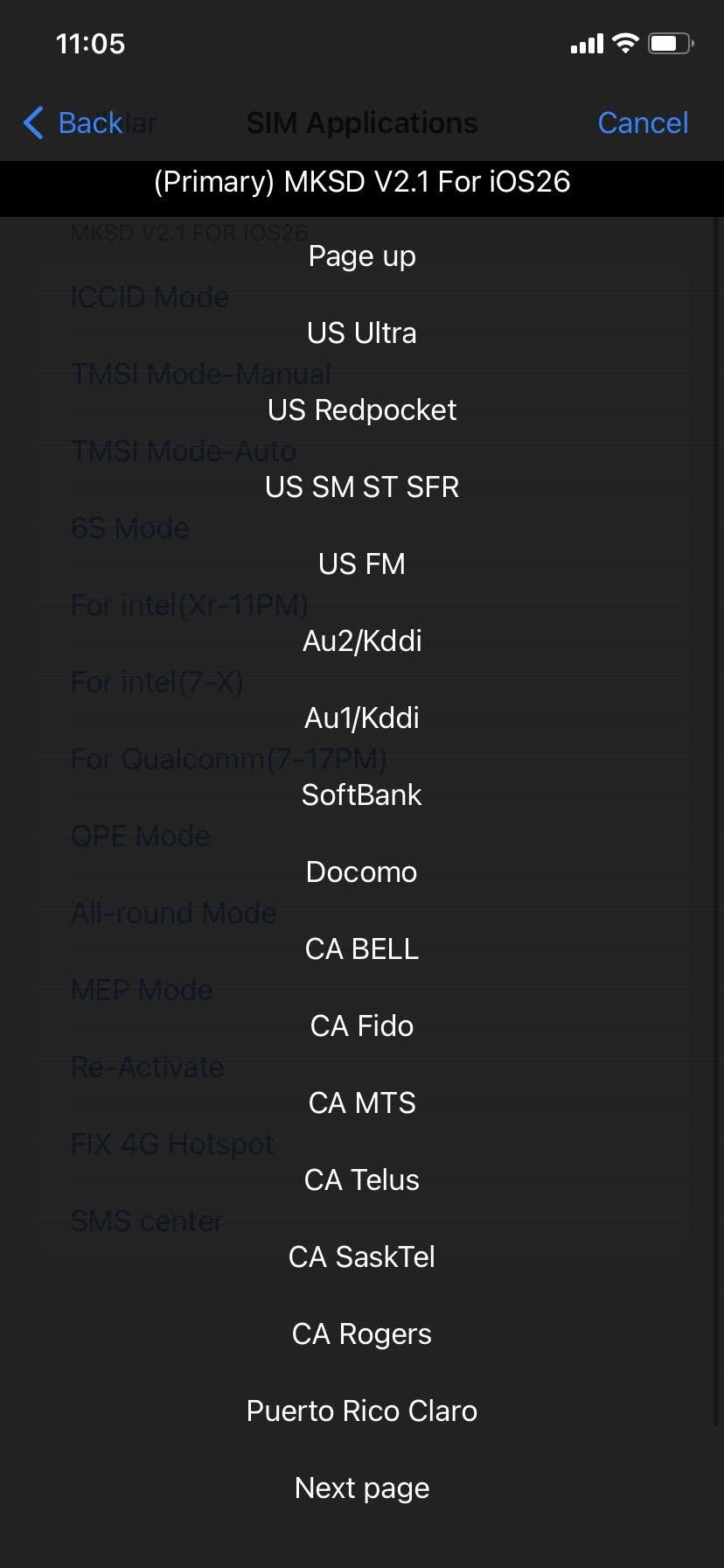Screen dimensions: 724x1568
Task: Select the CA Fido option
Action: (361, 1025)
